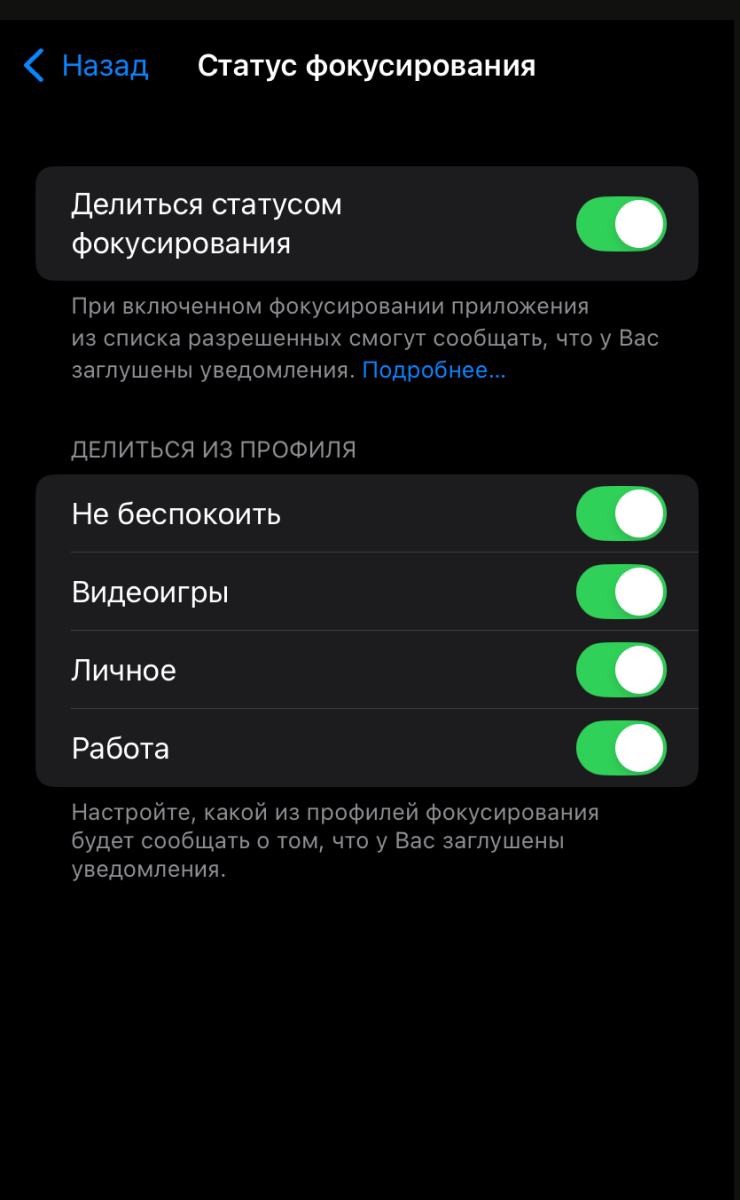Image resolution: width=740 pixels, height=1200 pixels.
Task: Open the Подробнее link
Action: pyautogui.click(x=433, y=371)
